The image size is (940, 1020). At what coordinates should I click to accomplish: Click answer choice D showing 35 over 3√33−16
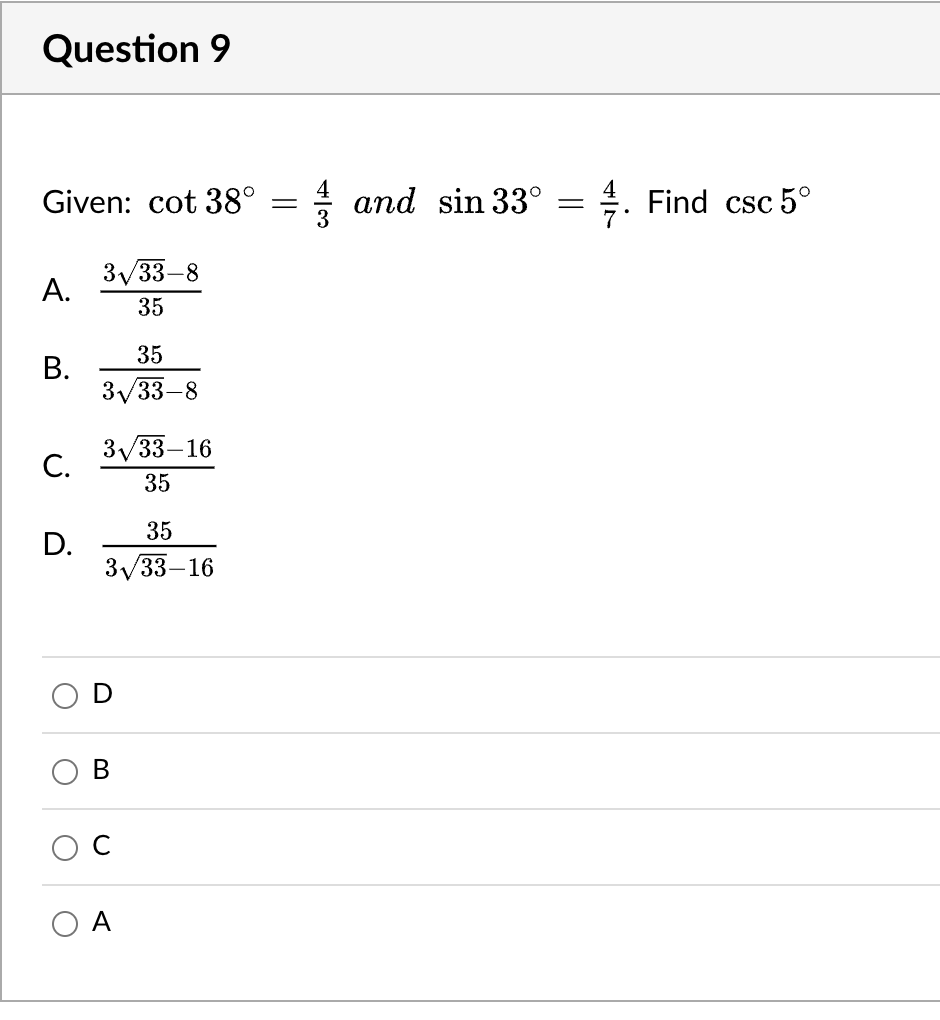[x=160, y=548]
